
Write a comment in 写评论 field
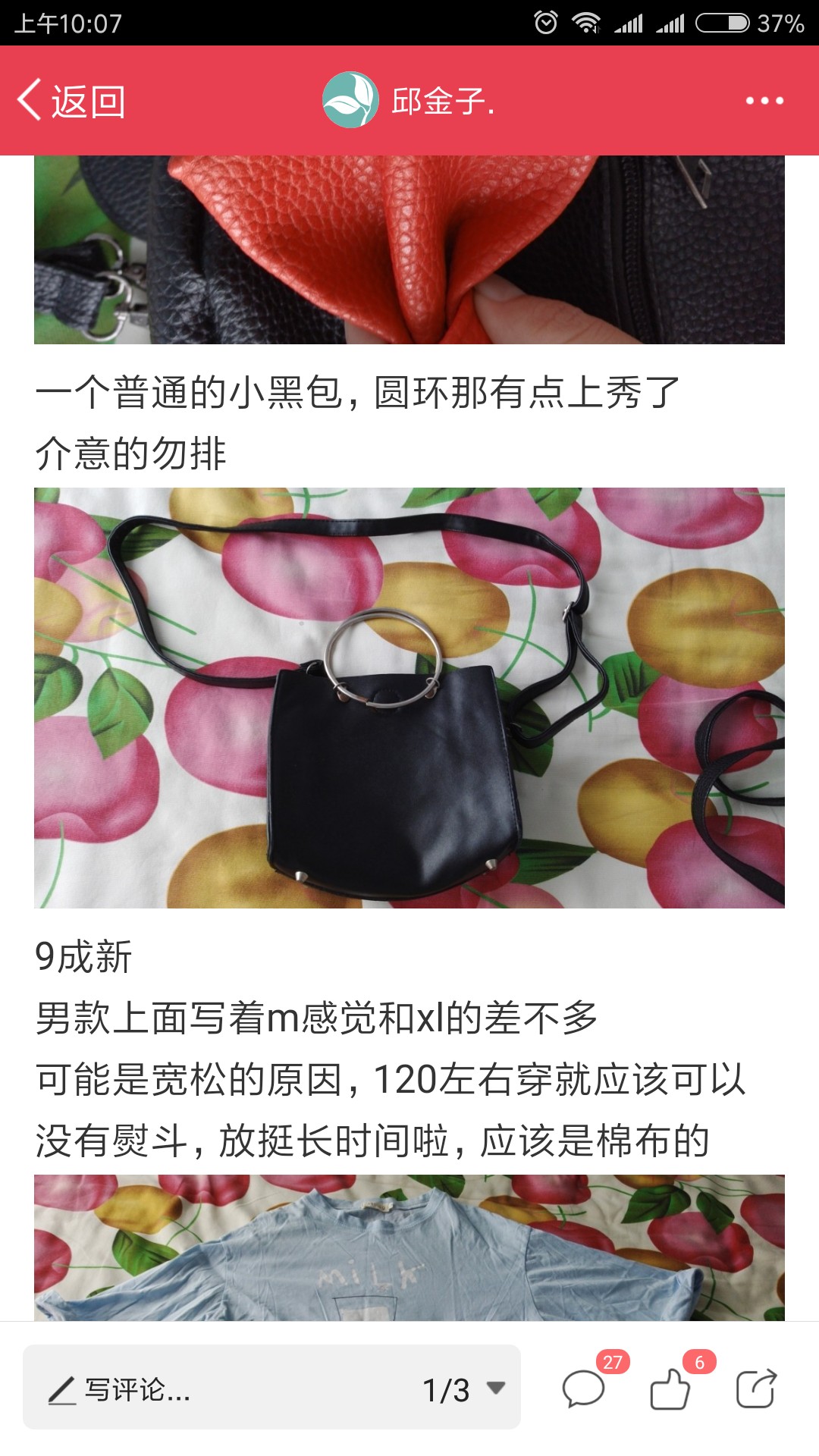point(220,1389)
